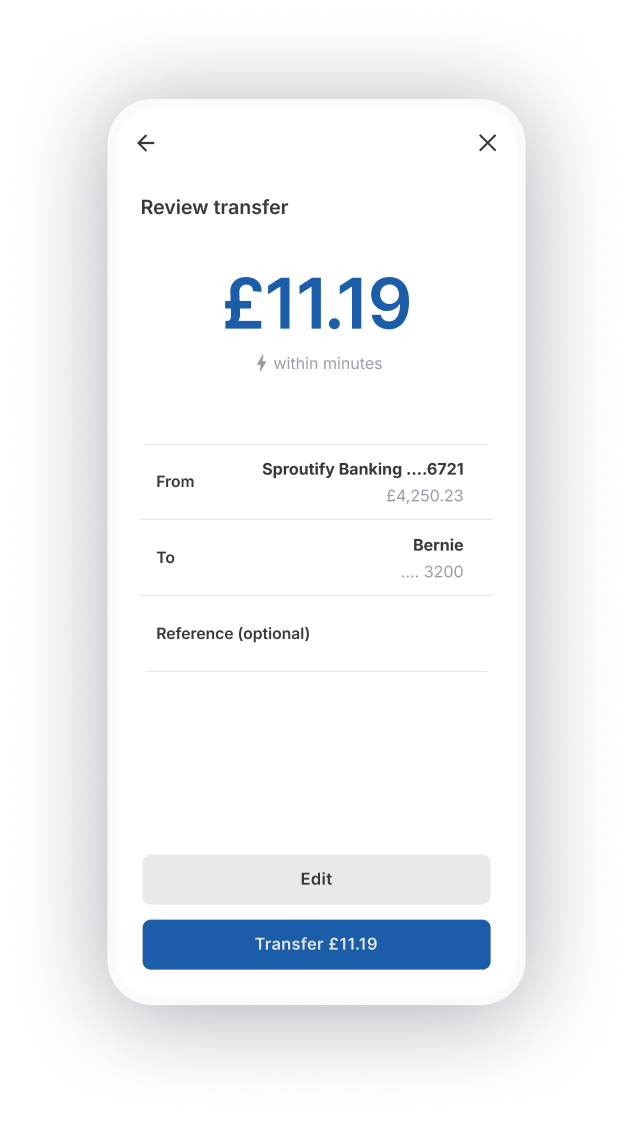Tap the Edit button
634x1122 pixels.
click(x=316, y=879)
